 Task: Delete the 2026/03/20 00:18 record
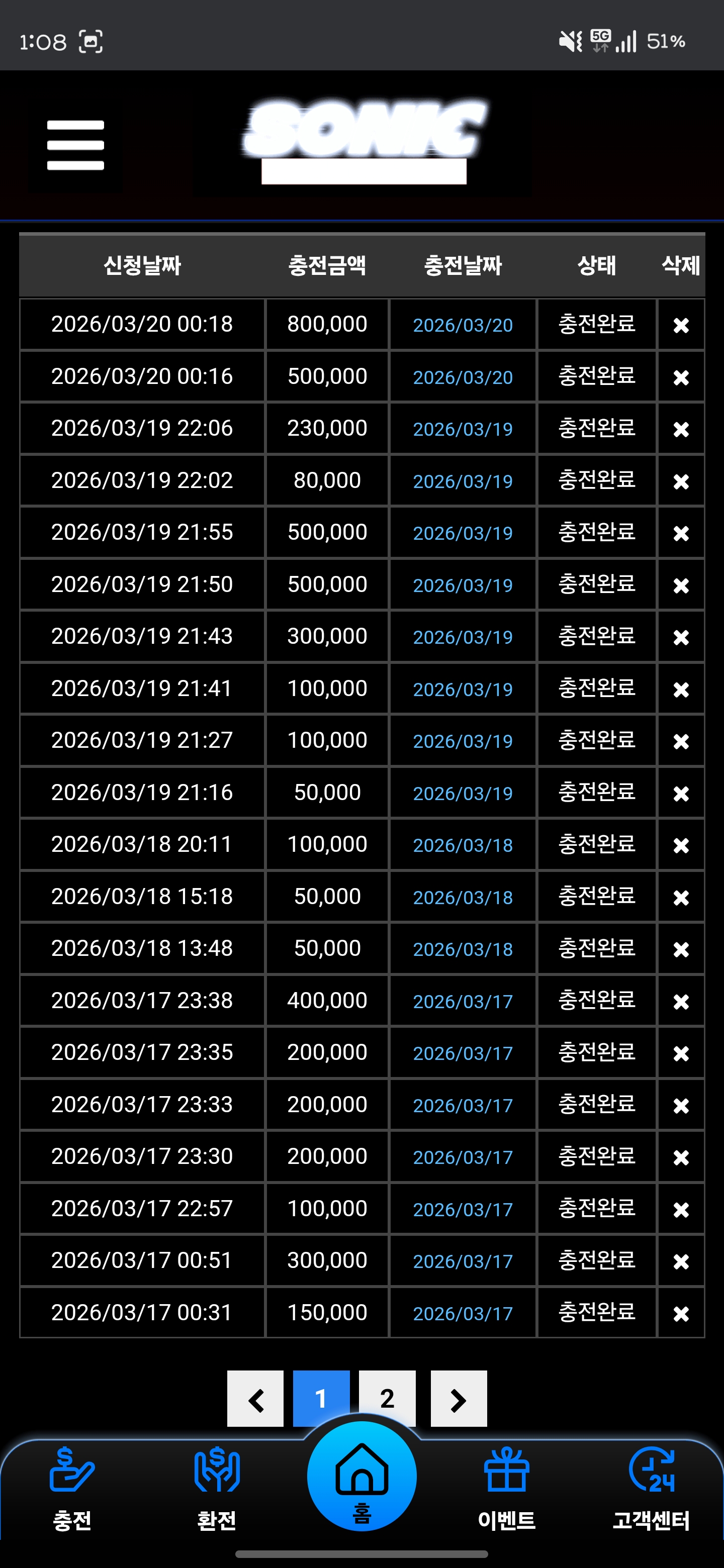coord(681,325)
